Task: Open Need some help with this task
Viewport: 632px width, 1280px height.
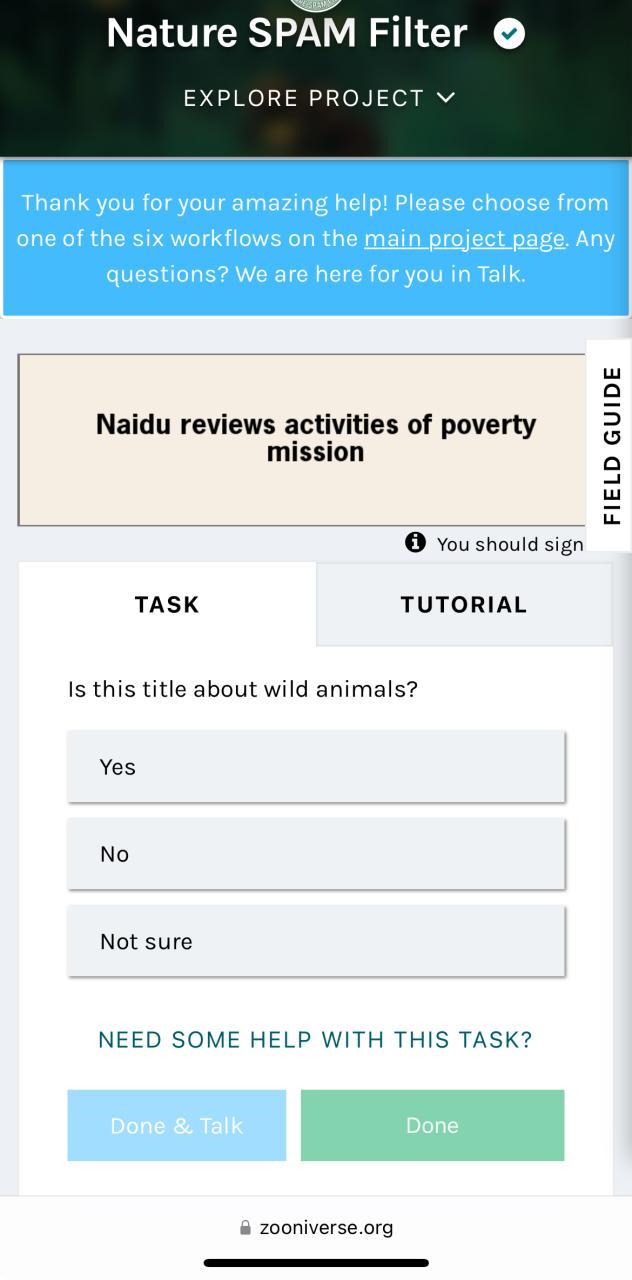Action: [x=315, y=1040]
